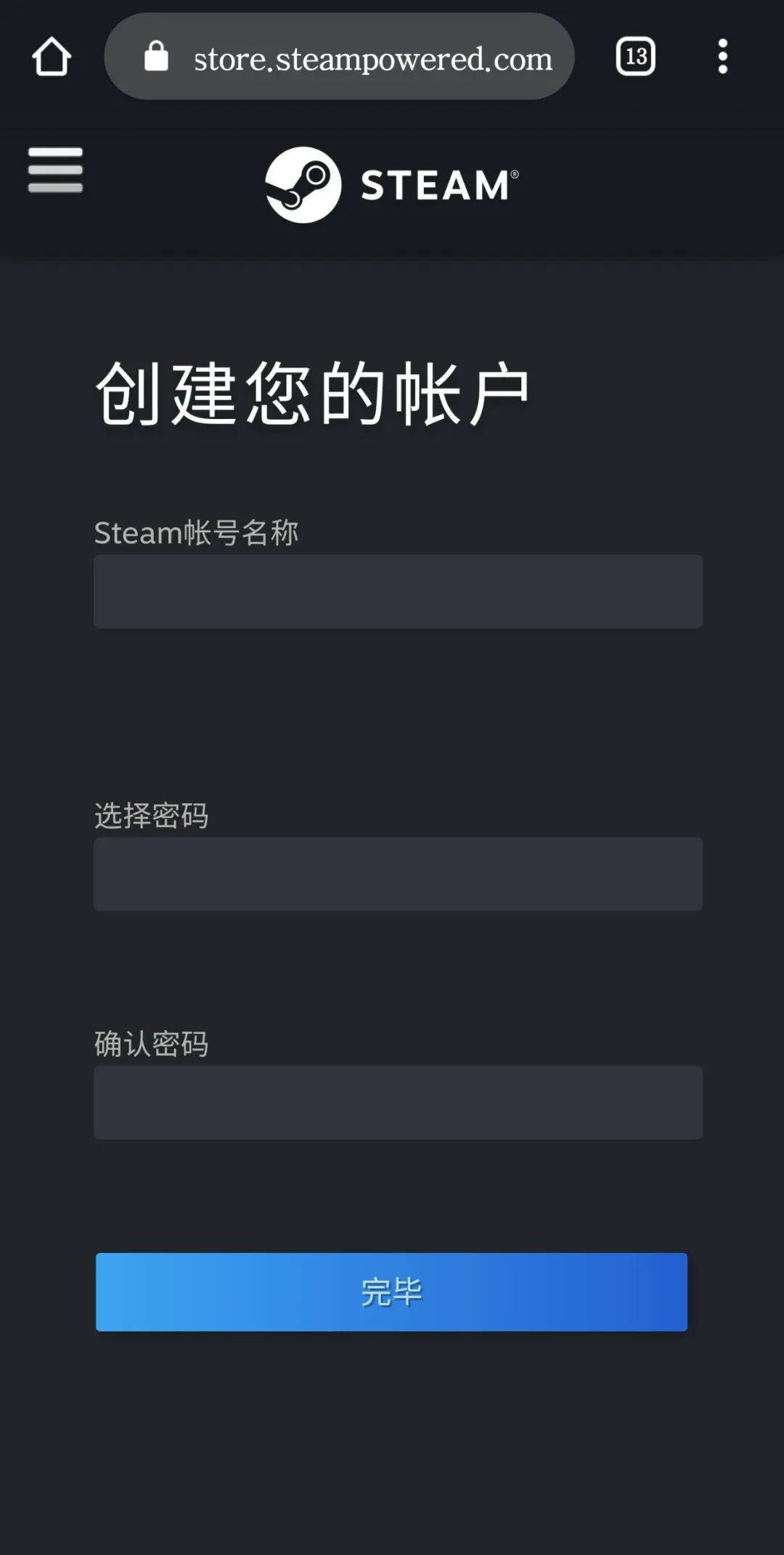Screen dimensions: 784x1555
Task: Open the browser home page
Action: click(52, 57)
